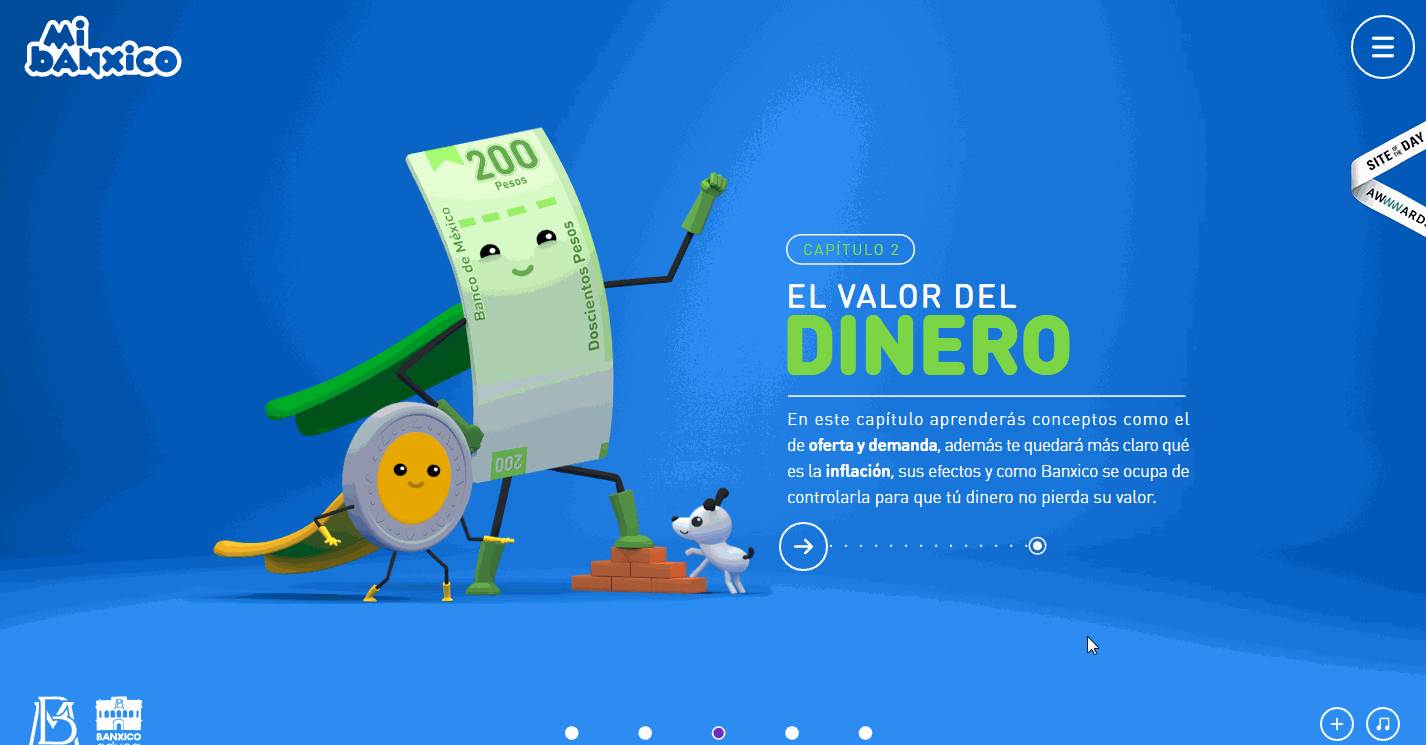This screenshot has height=745, width=1426.
Task: Toggle the music note sound button
Action: 1382,723
